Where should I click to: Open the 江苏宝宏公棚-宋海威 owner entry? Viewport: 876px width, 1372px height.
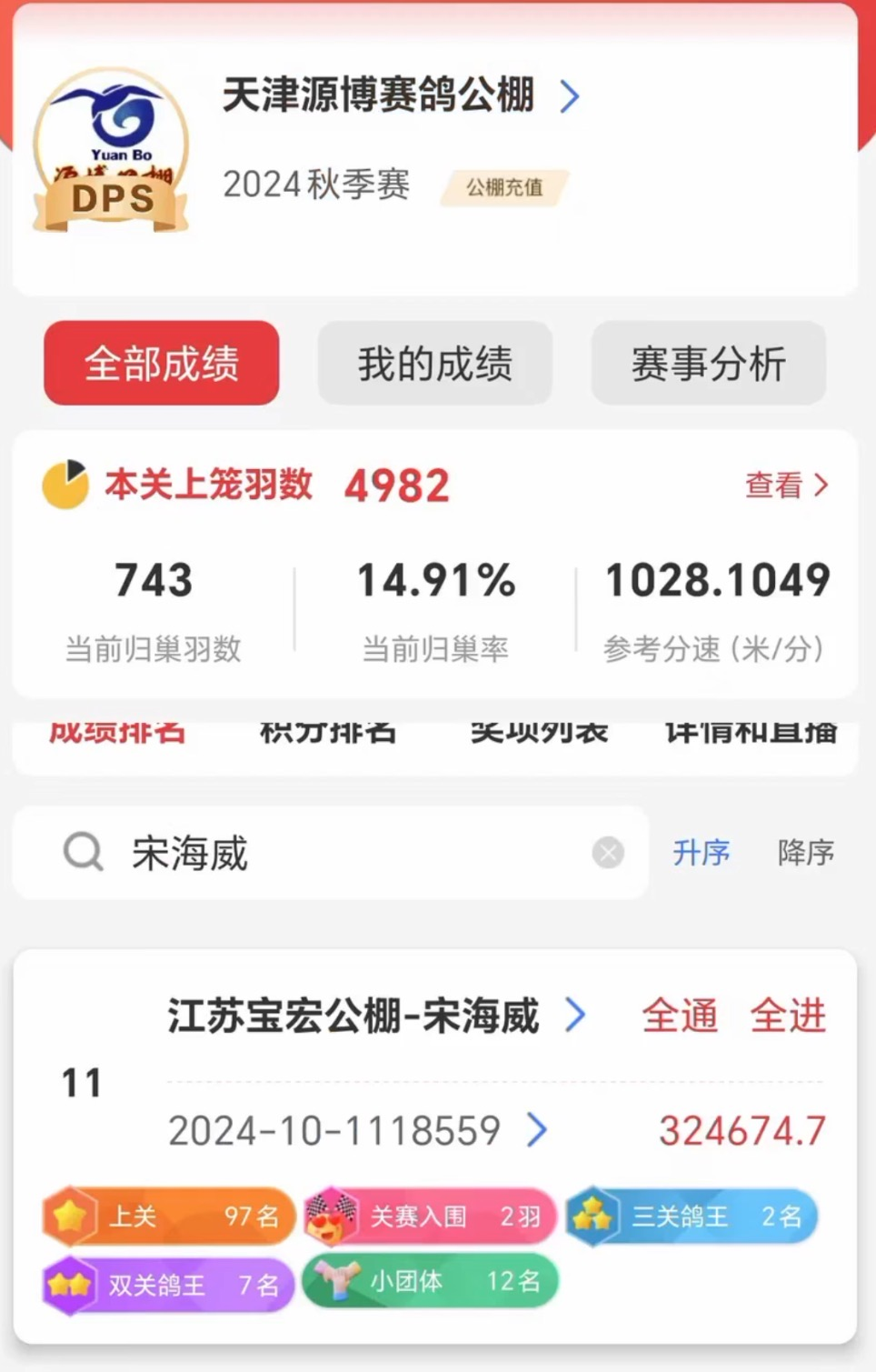373,1016
